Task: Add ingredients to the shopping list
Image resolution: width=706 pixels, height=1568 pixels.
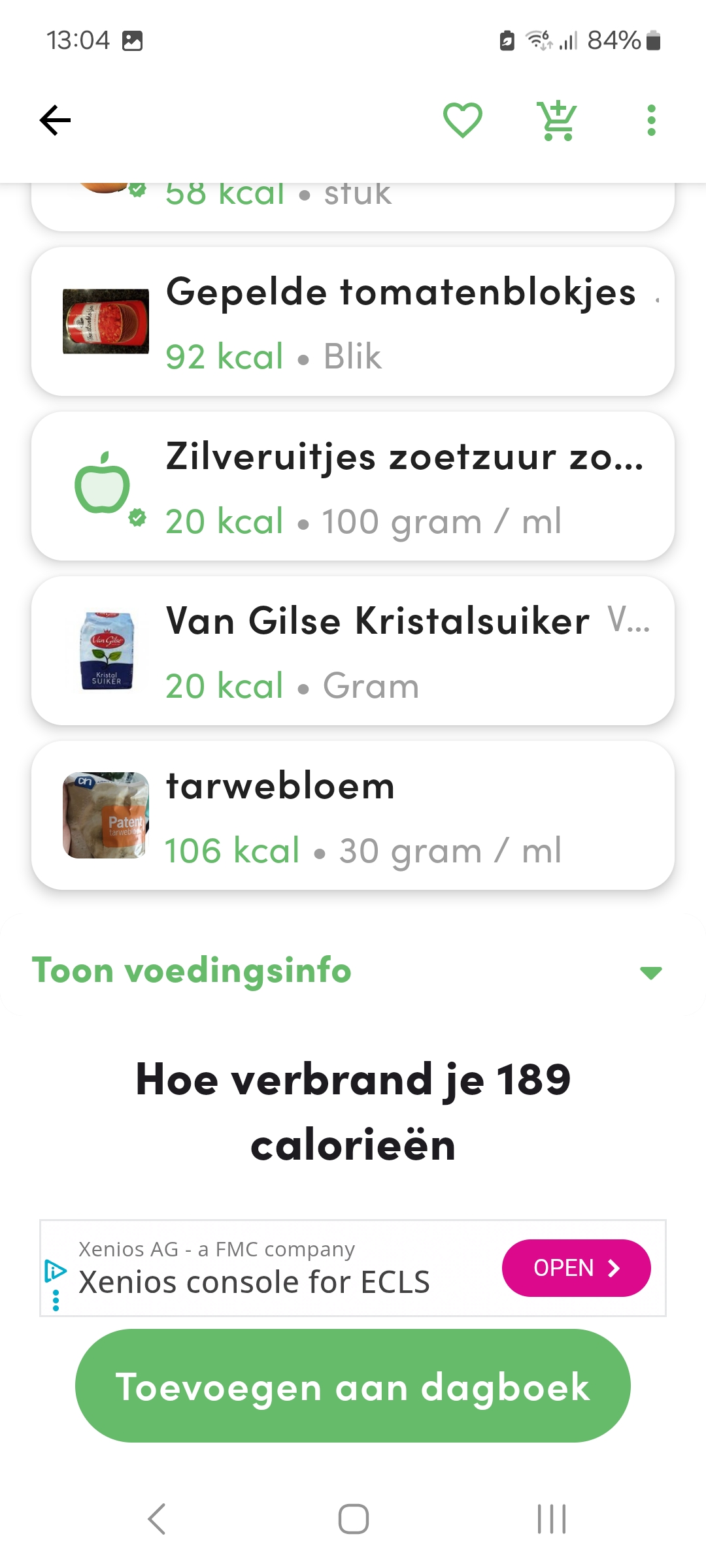Action: click(x=557, y=120)
